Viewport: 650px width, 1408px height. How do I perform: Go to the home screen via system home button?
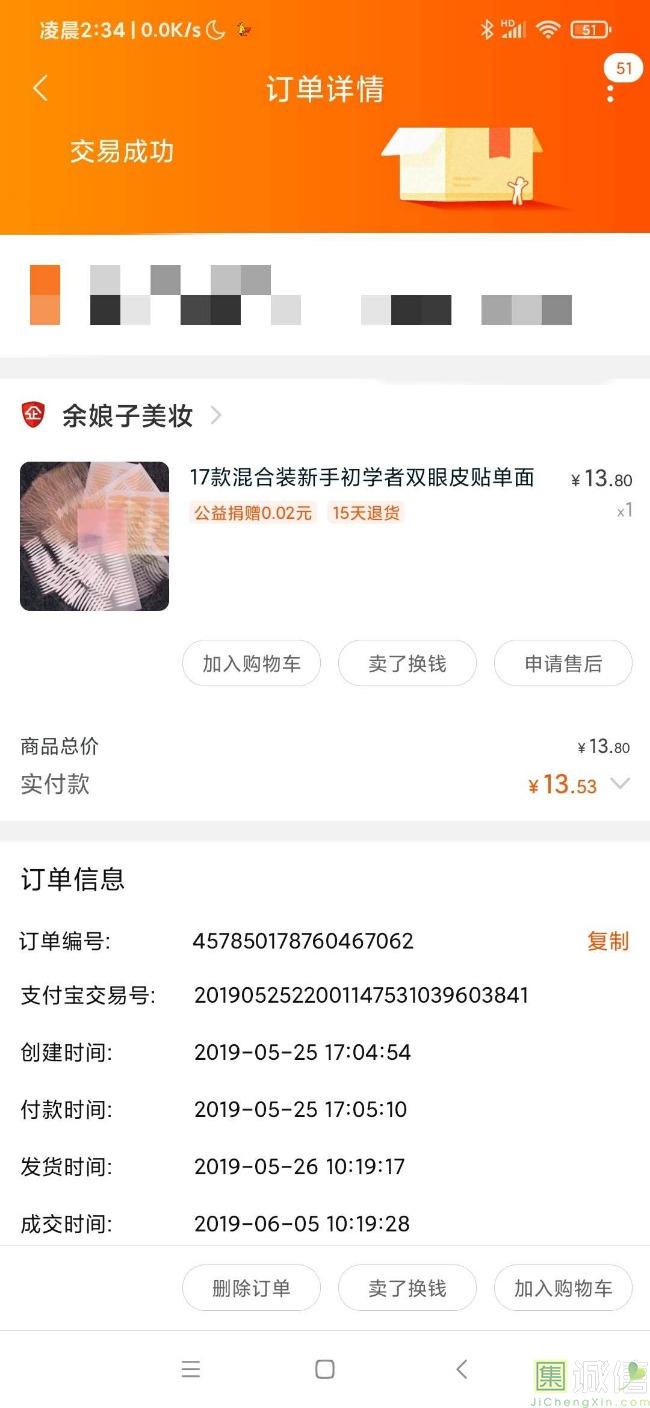coord(324,1369)
